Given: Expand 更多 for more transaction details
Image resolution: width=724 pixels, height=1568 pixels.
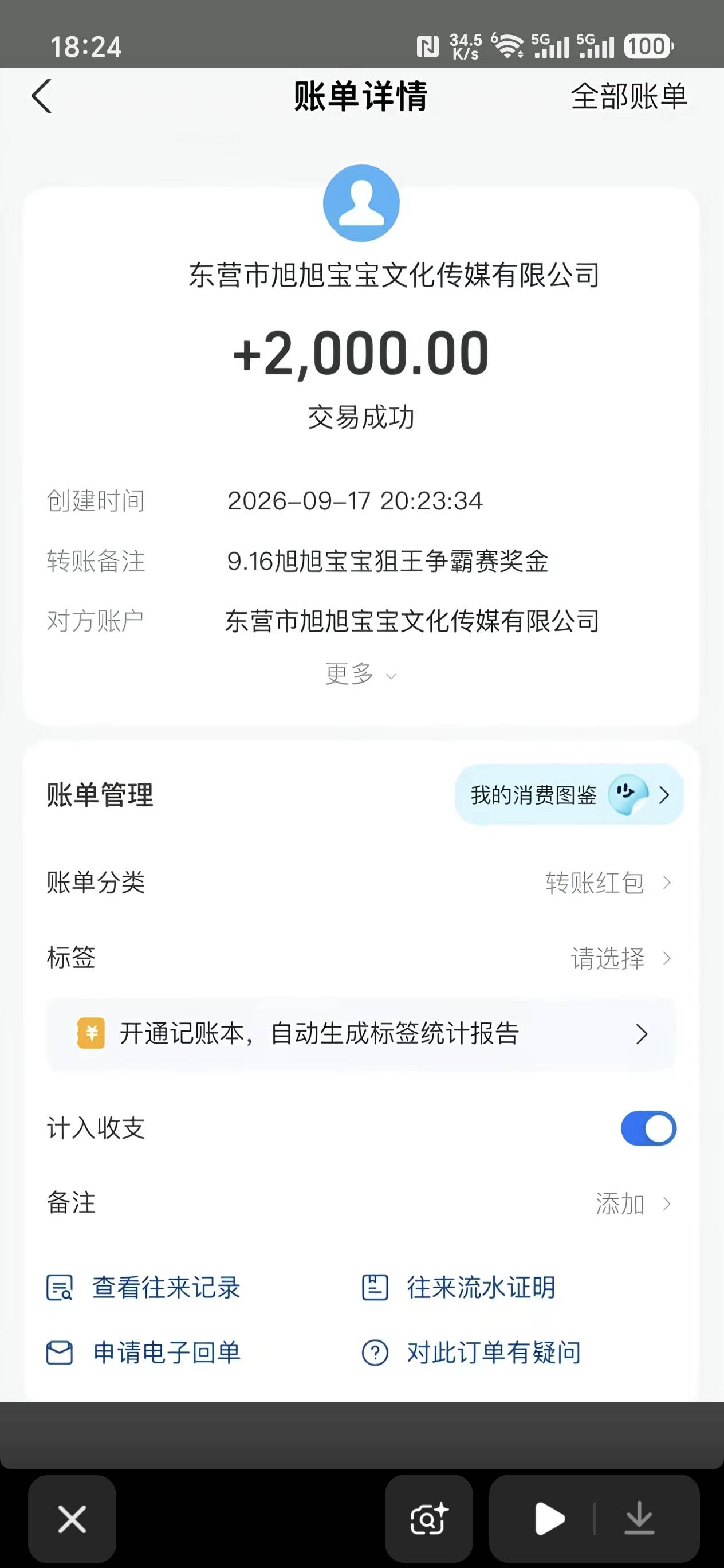Looking at the screenshot, I should point(361,674).
